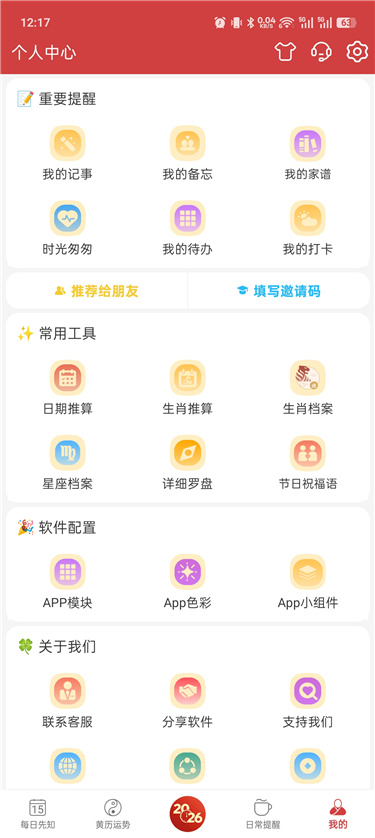Open 我的备忘
Image resolution: width=375 pixels, height=838 pixels.
188,153
